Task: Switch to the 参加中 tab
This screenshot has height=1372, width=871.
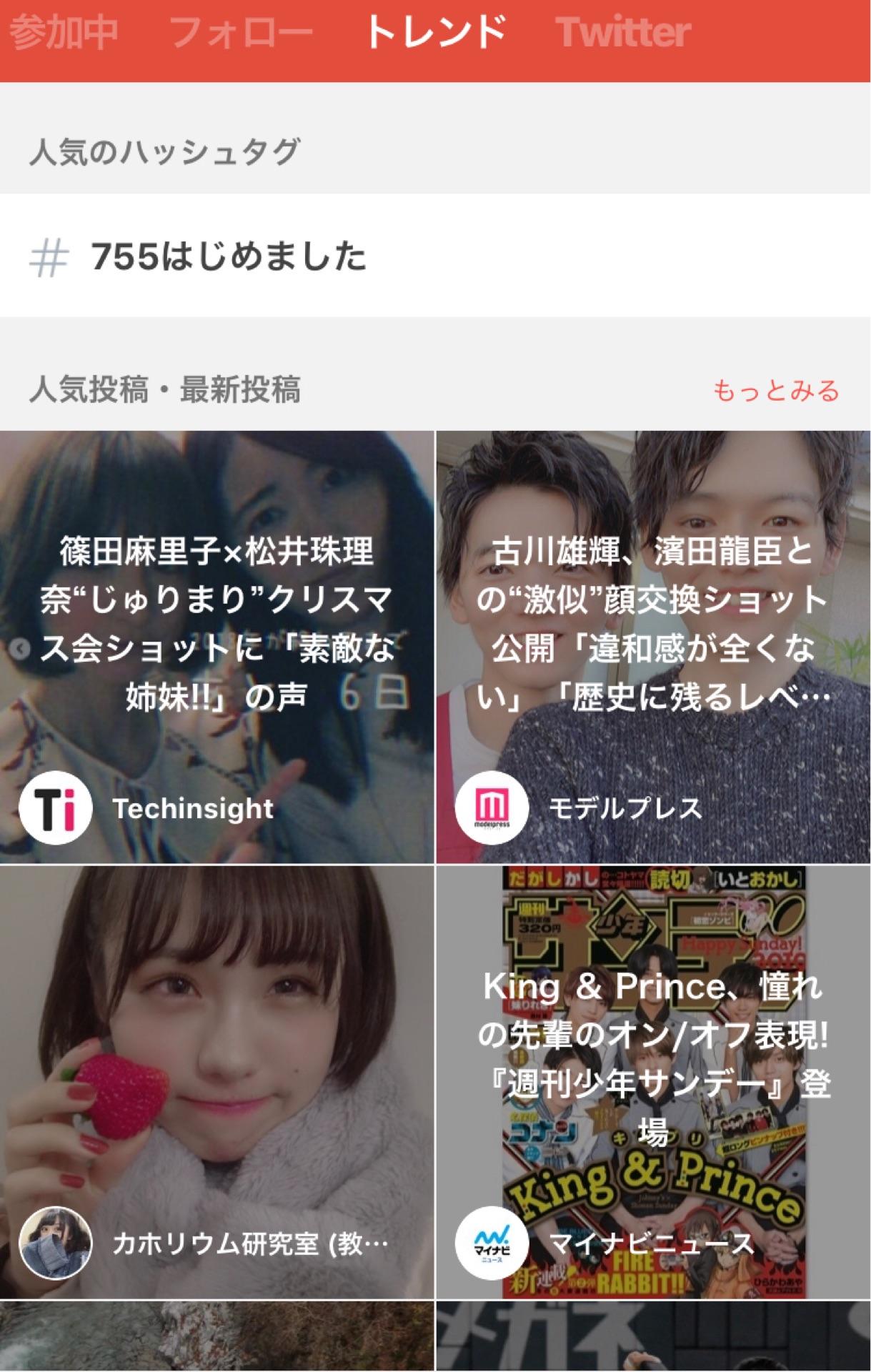Action: (x=63, y=34)
